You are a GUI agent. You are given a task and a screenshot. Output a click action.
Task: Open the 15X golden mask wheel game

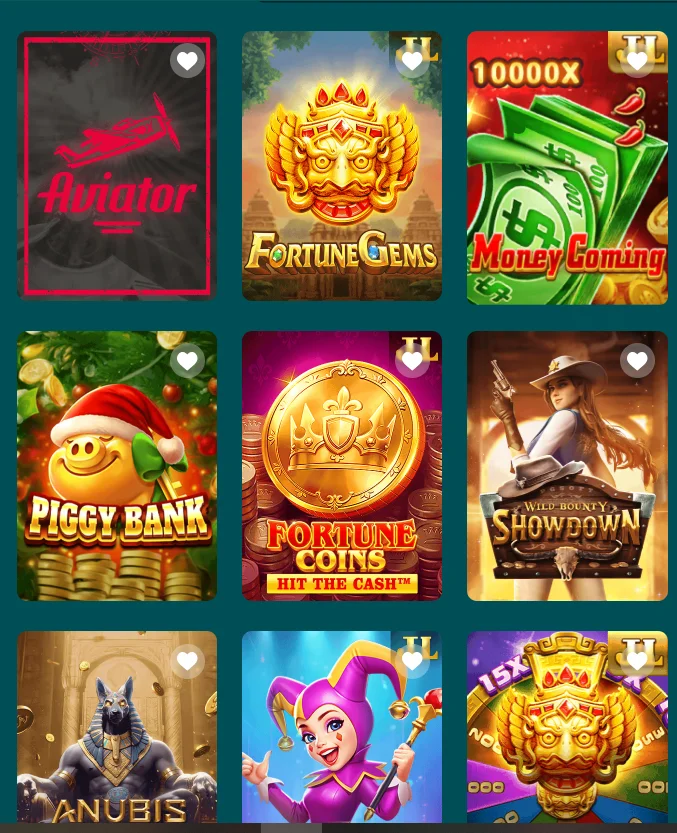(567, 740)
